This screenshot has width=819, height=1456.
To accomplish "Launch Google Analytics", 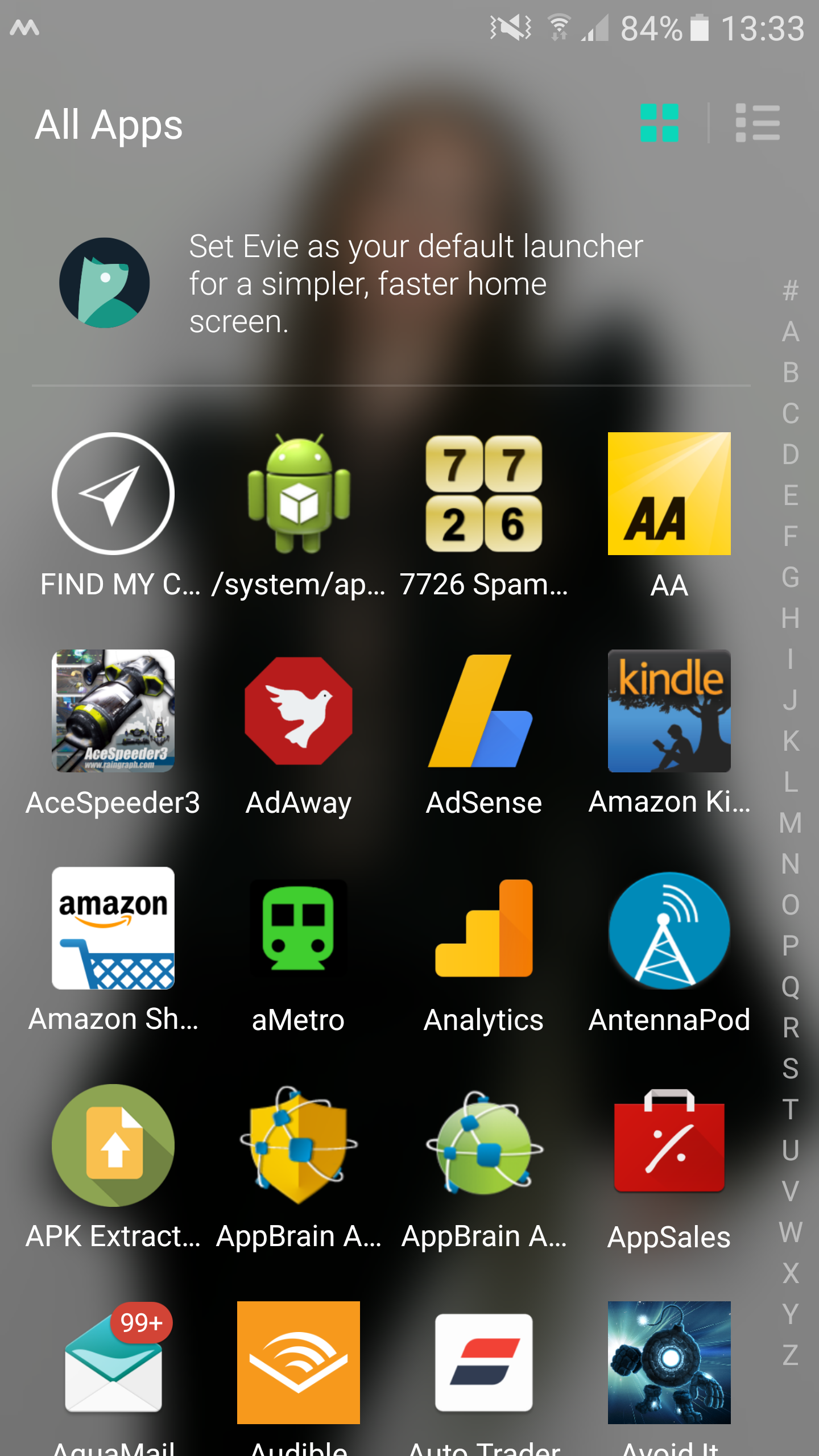I will coord(483,930).
